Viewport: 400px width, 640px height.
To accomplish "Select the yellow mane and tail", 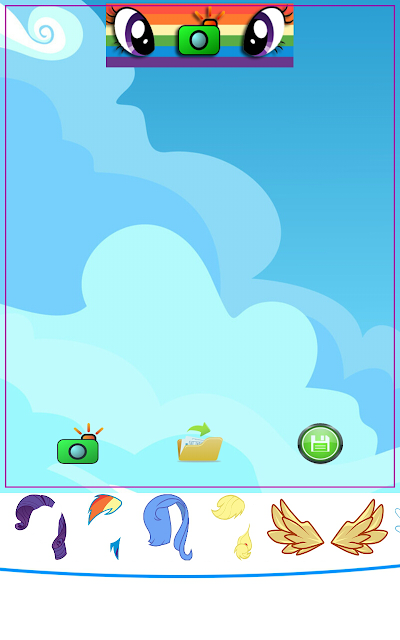I will coord(231,527).
